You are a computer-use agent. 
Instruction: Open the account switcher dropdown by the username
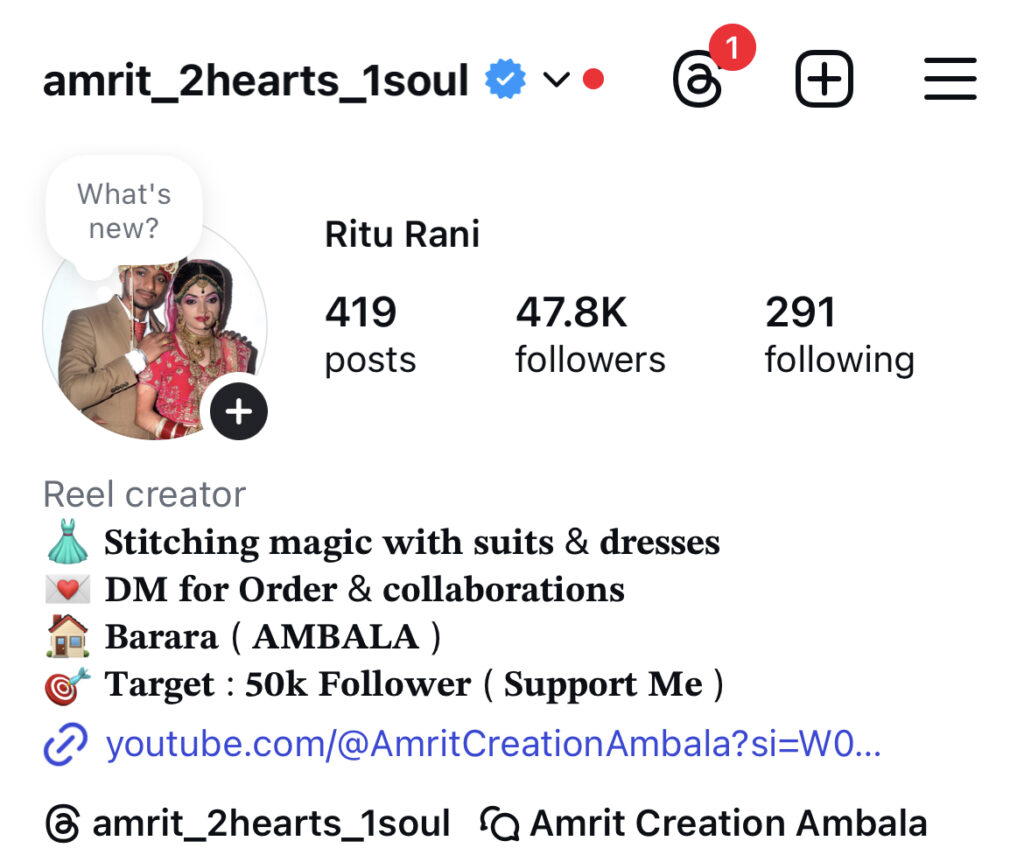[x=556, y=80]
